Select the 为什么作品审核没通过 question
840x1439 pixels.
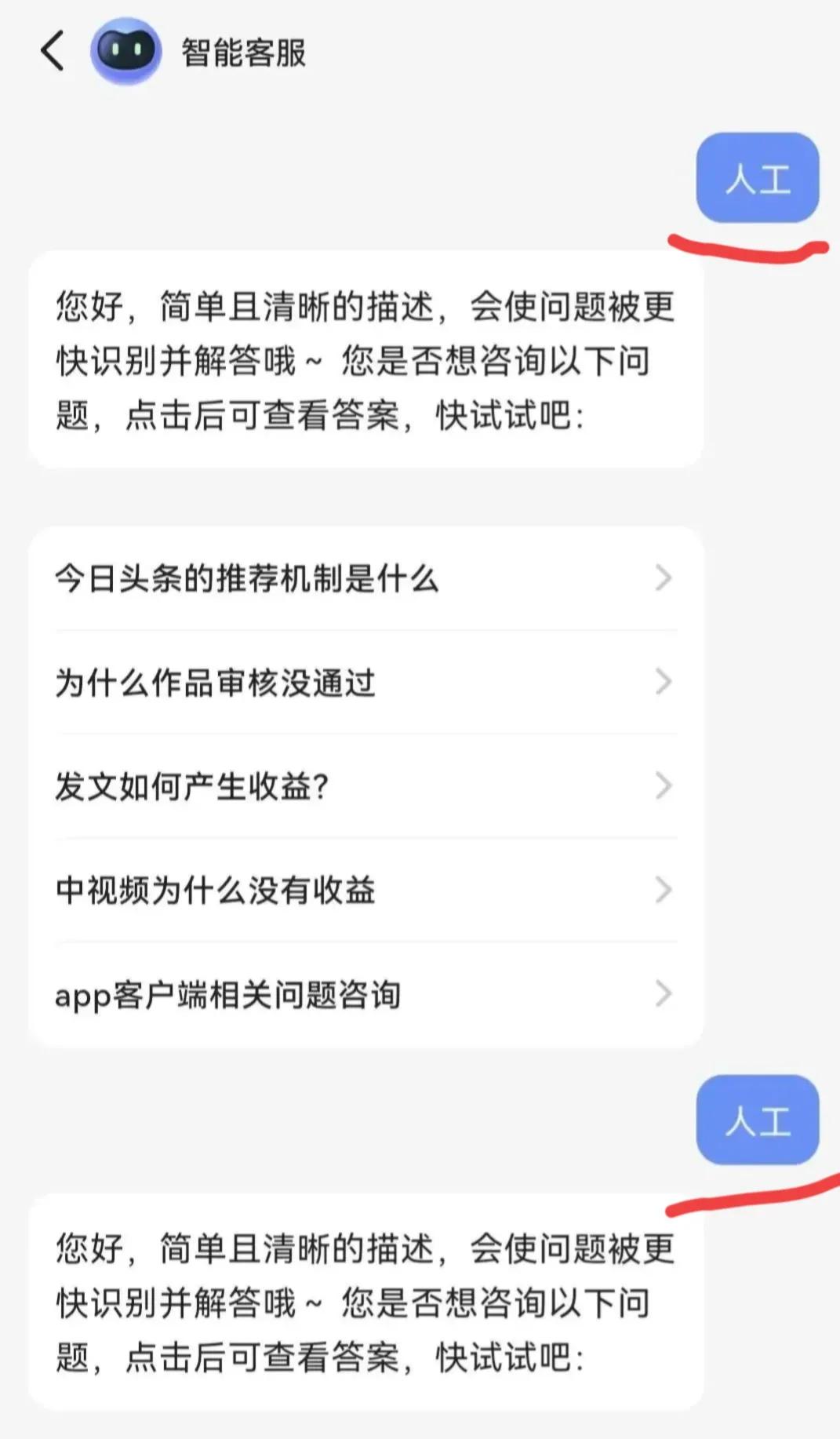216,683
